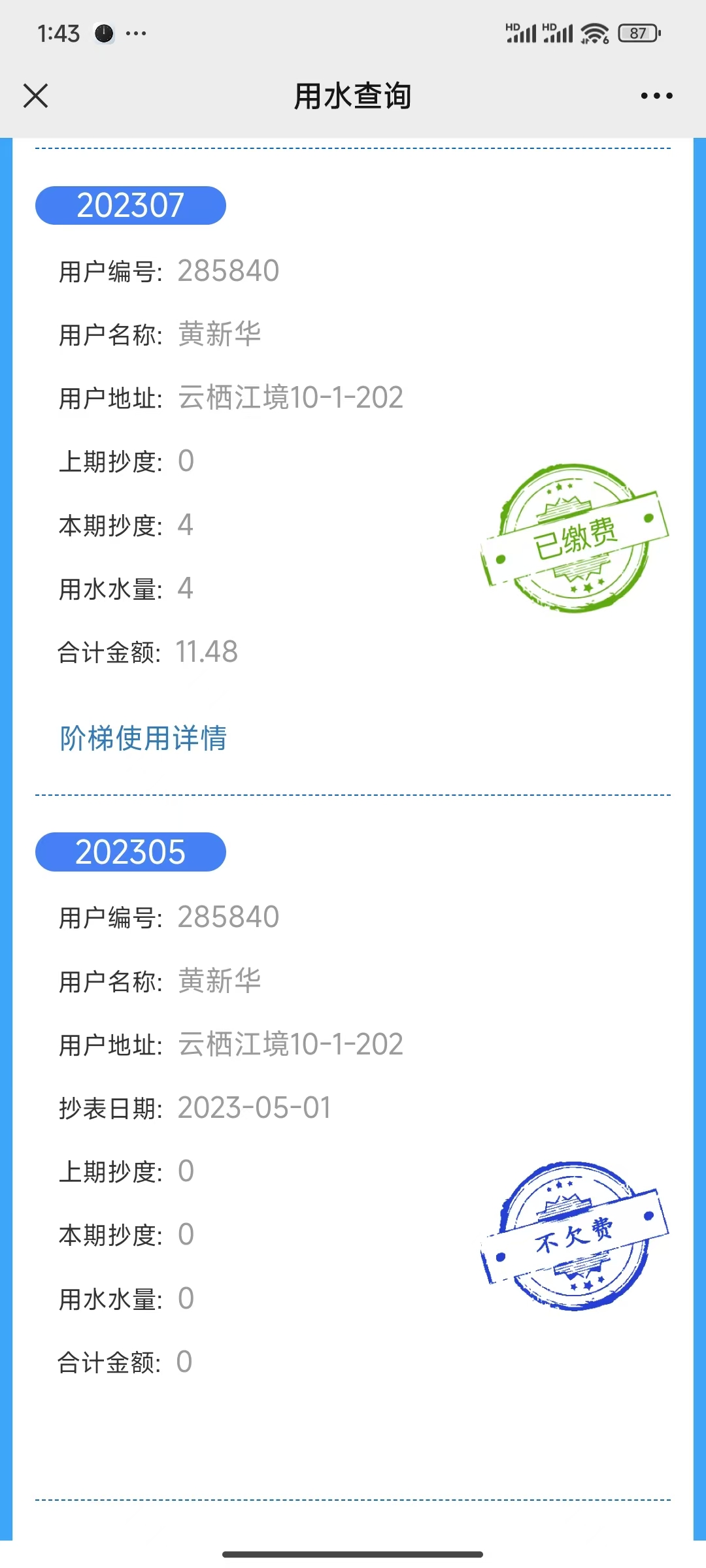Open the three-dot more options menu
The image size is (706, 1568).
tap(656, 96)
